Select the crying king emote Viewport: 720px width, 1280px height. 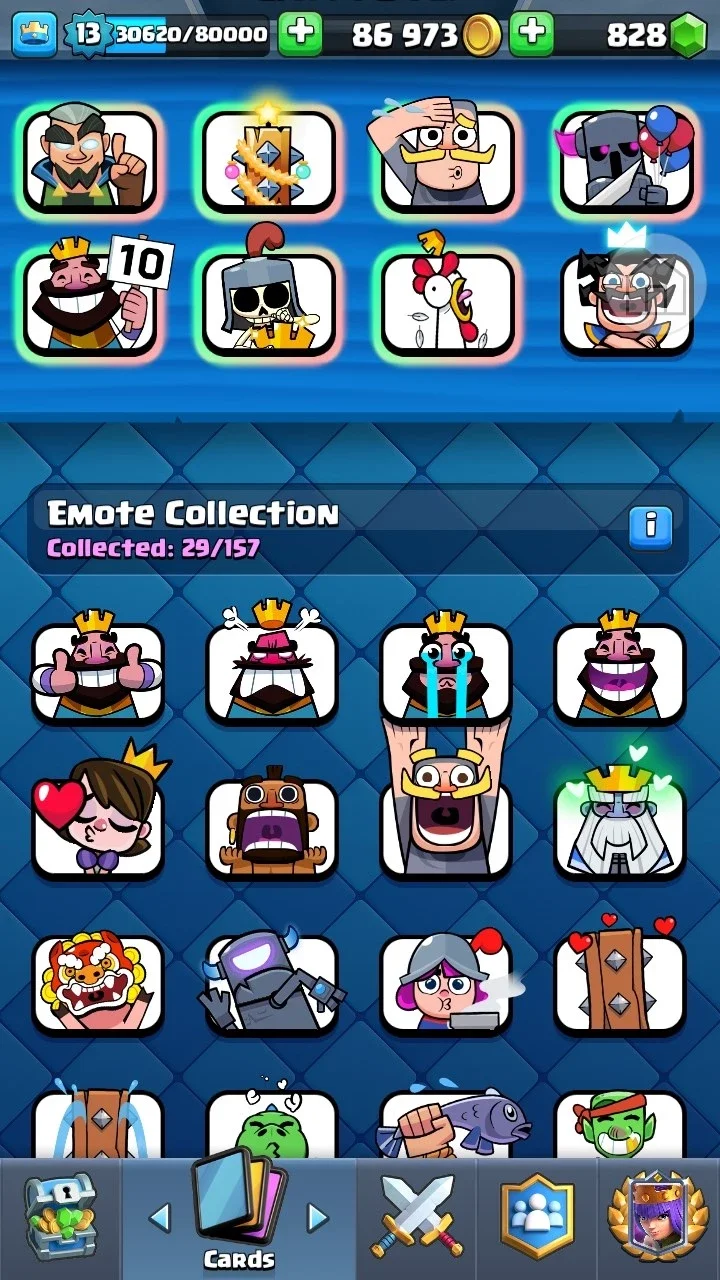[x=446, y=668]
